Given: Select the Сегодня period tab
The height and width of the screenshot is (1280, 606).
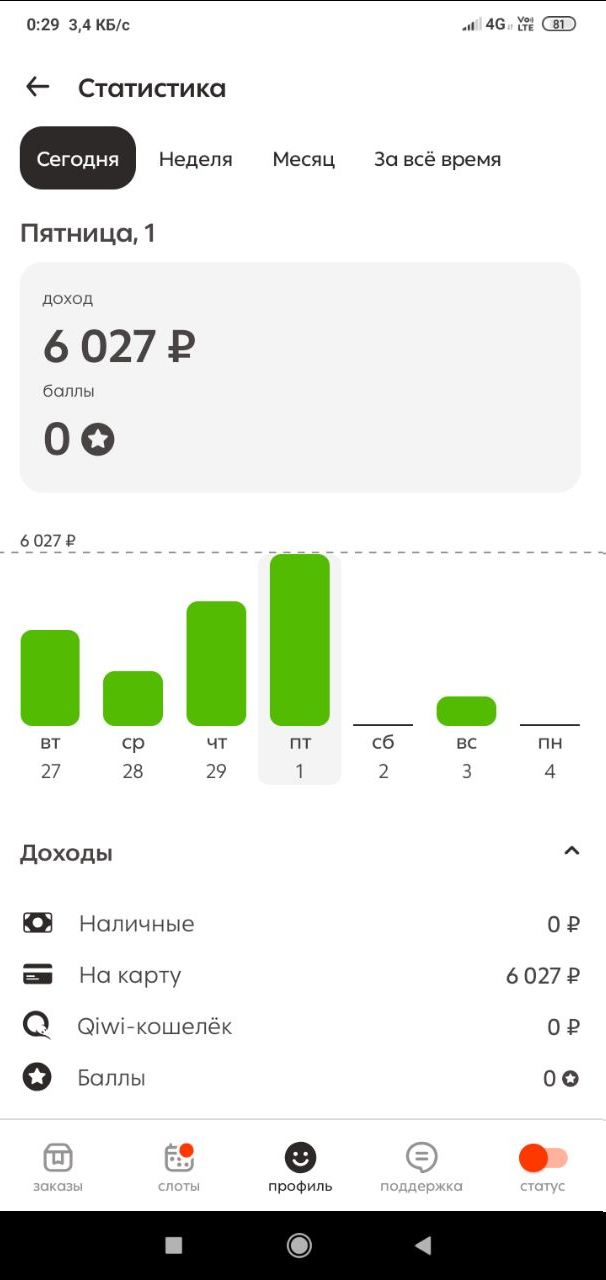Looking at the screenshot, I should [x=78, y=159].
